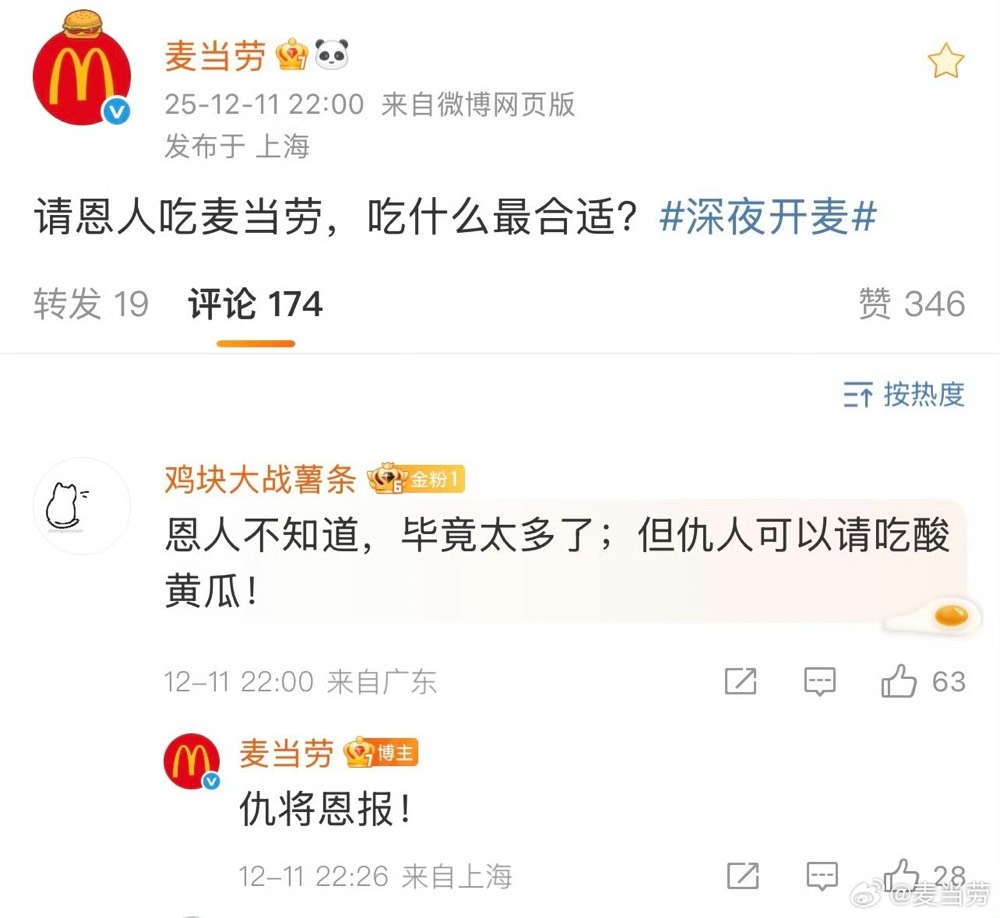
Task: Like 鸡块大战薯条's comment with 63 likes
Action: coord(900,682)
